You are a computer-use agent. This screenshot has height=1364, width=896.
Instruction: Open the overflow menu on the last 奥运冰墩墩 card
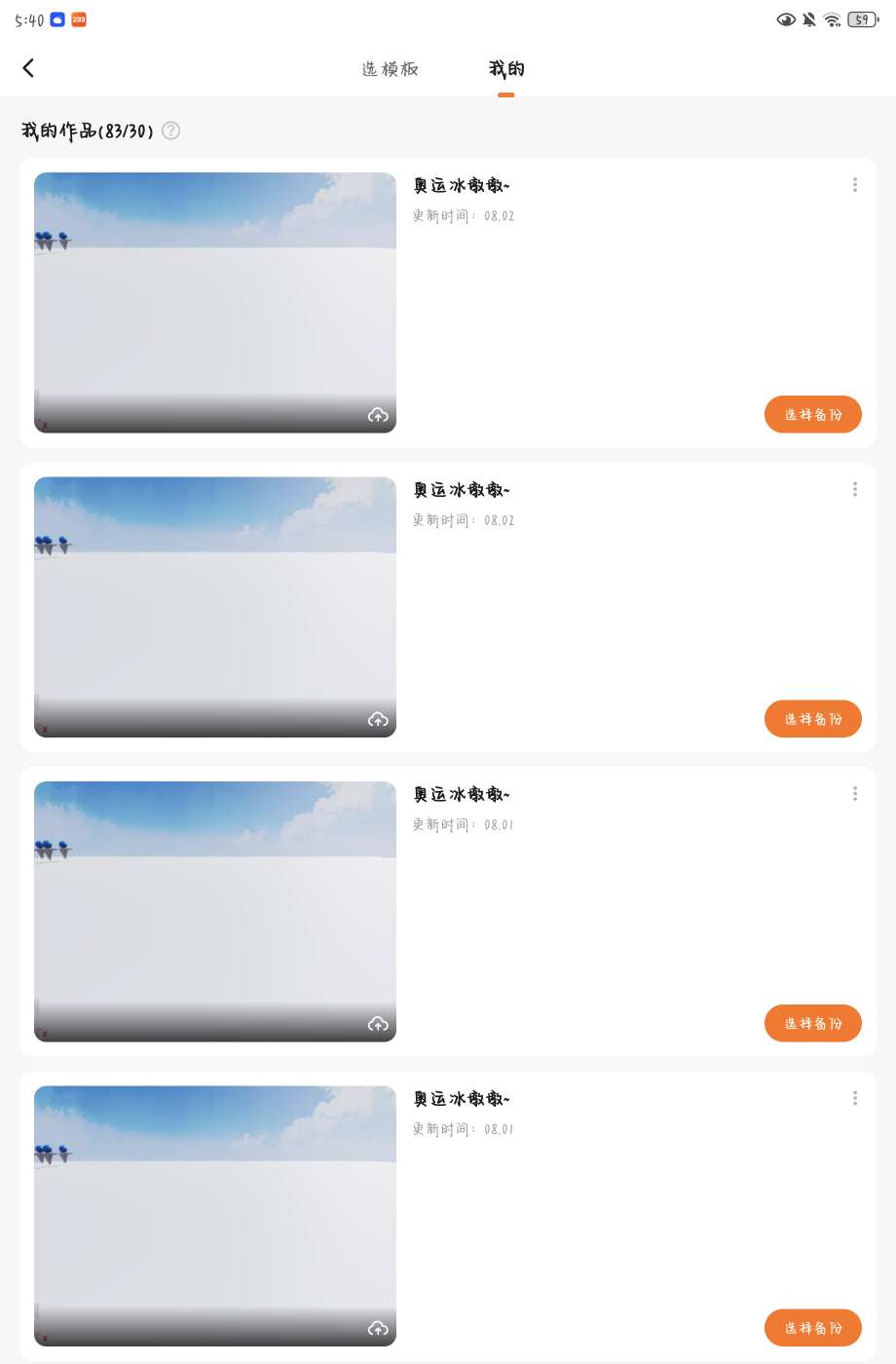coord(855,1098)
